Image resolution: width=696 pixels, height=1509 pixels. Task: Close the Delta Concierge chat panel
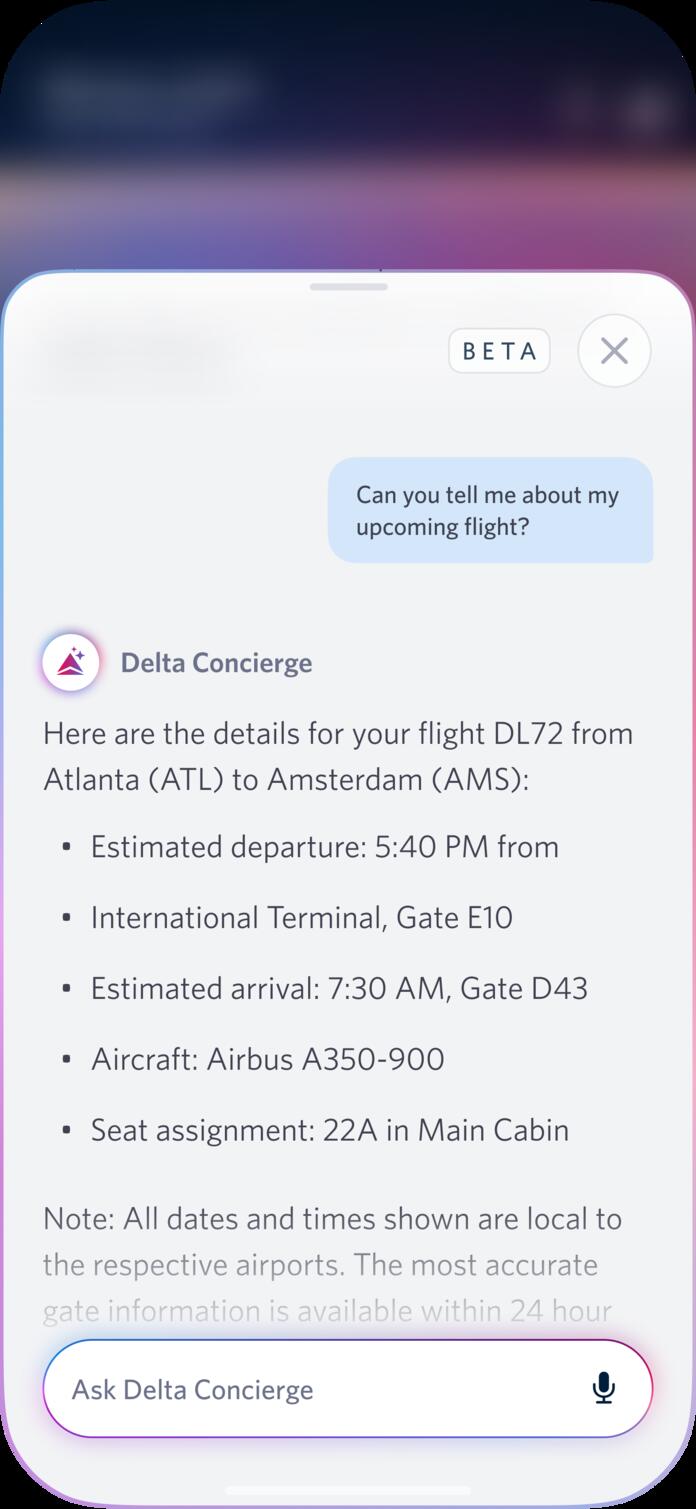pos(614,351)
